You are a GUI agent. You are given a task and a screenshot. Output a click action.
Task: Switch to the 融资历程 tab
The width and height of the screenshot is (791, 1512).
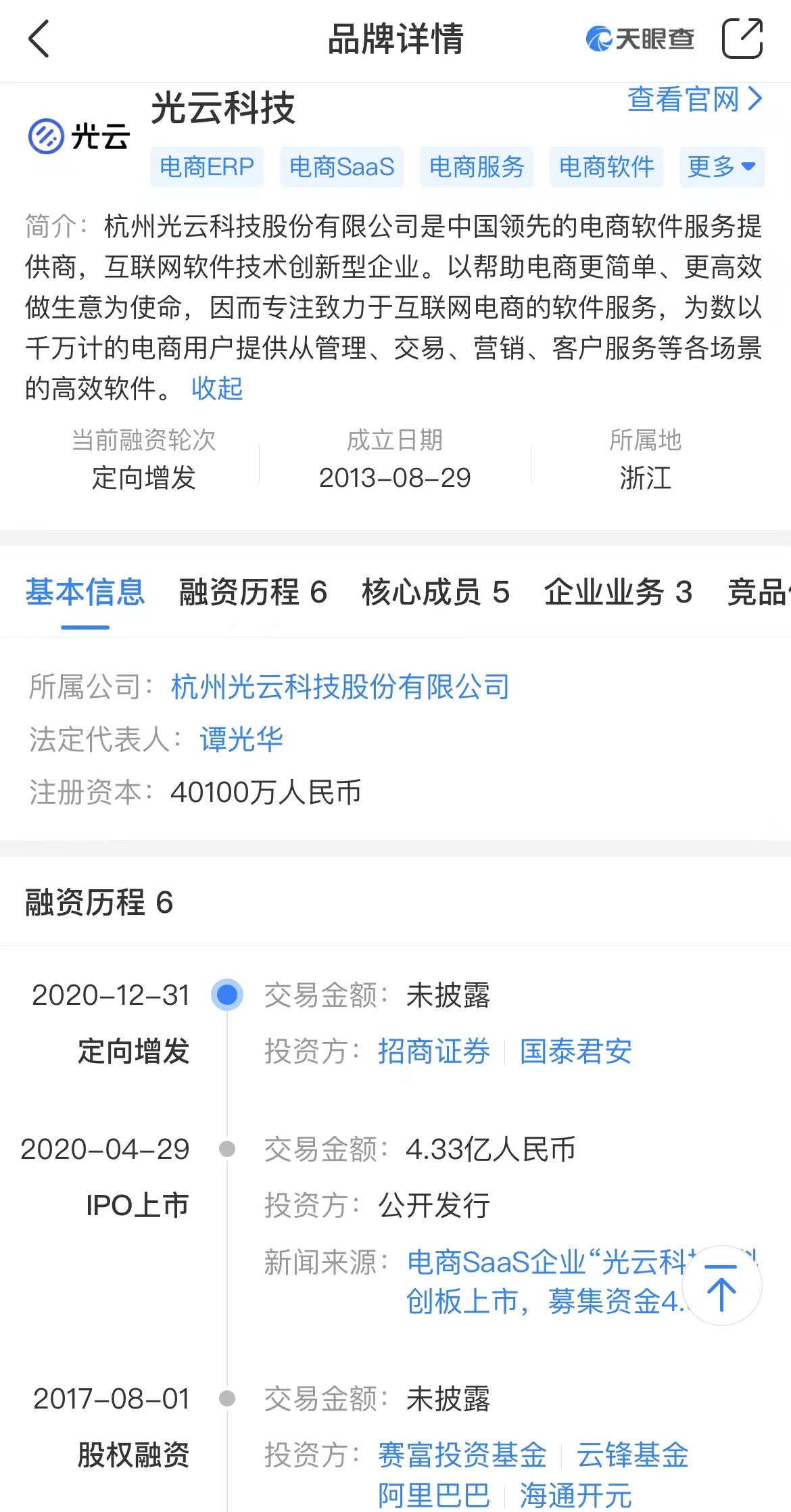pyautogui.click(x=253, y=592)
